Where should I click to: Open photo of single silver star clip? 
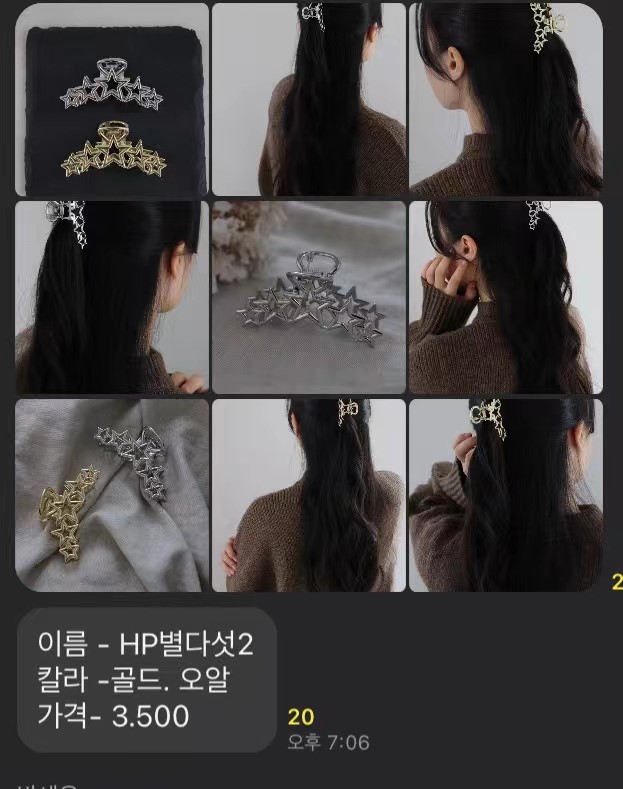pos(309,297)
